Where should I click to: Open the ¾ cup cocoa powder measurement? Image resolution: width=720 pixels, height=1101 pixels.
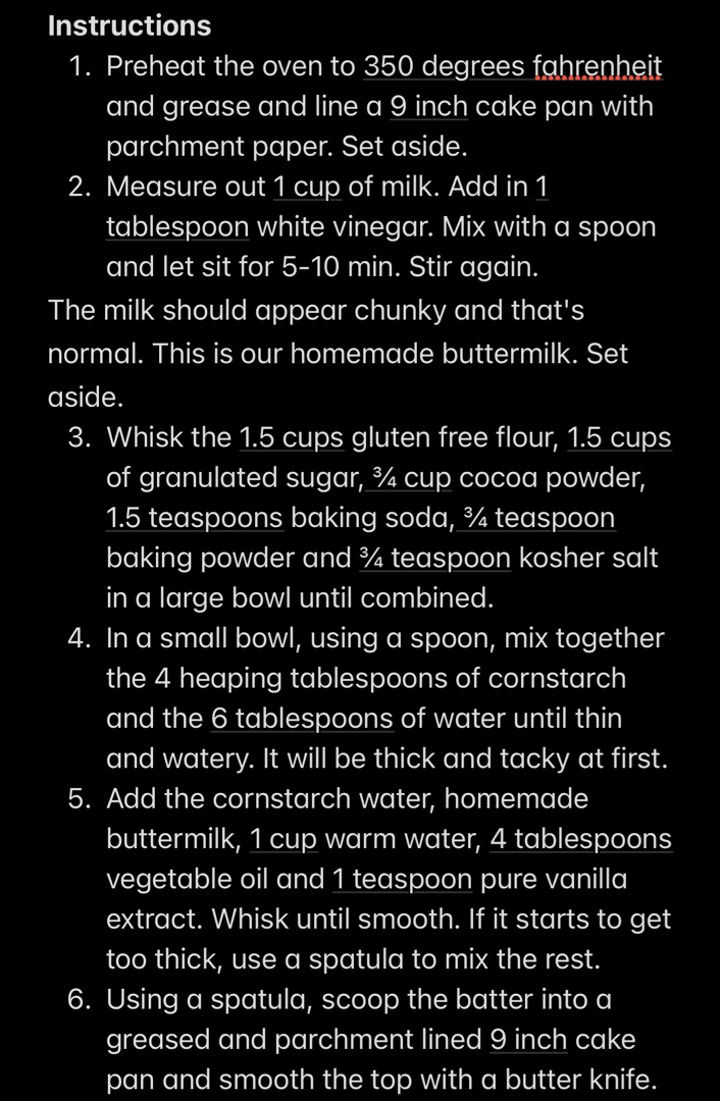(x=411, y=478)
